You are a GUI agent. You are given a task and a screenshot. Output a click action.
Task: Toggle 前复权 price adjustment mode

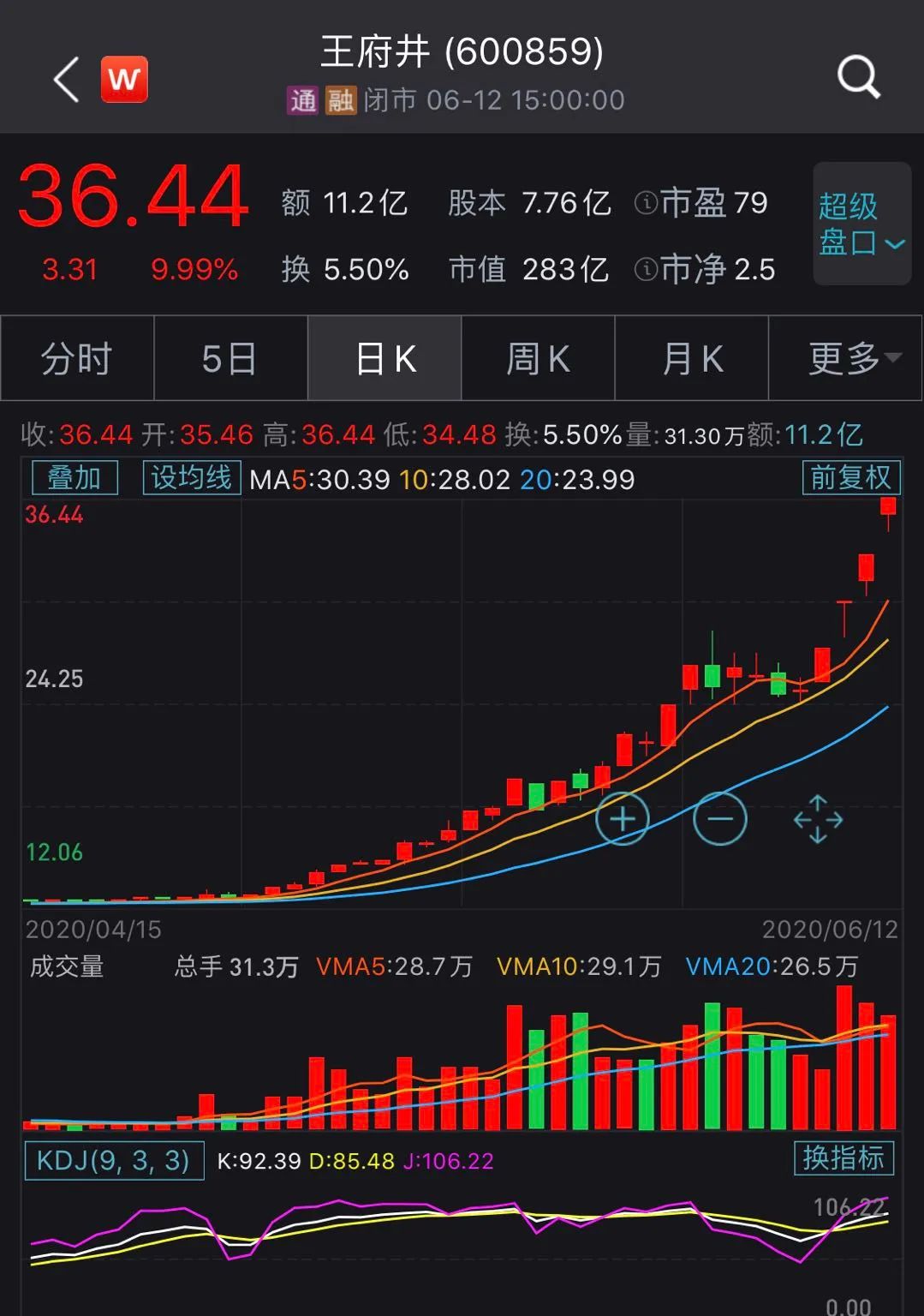pyautogui.click(x=851, y=478)
